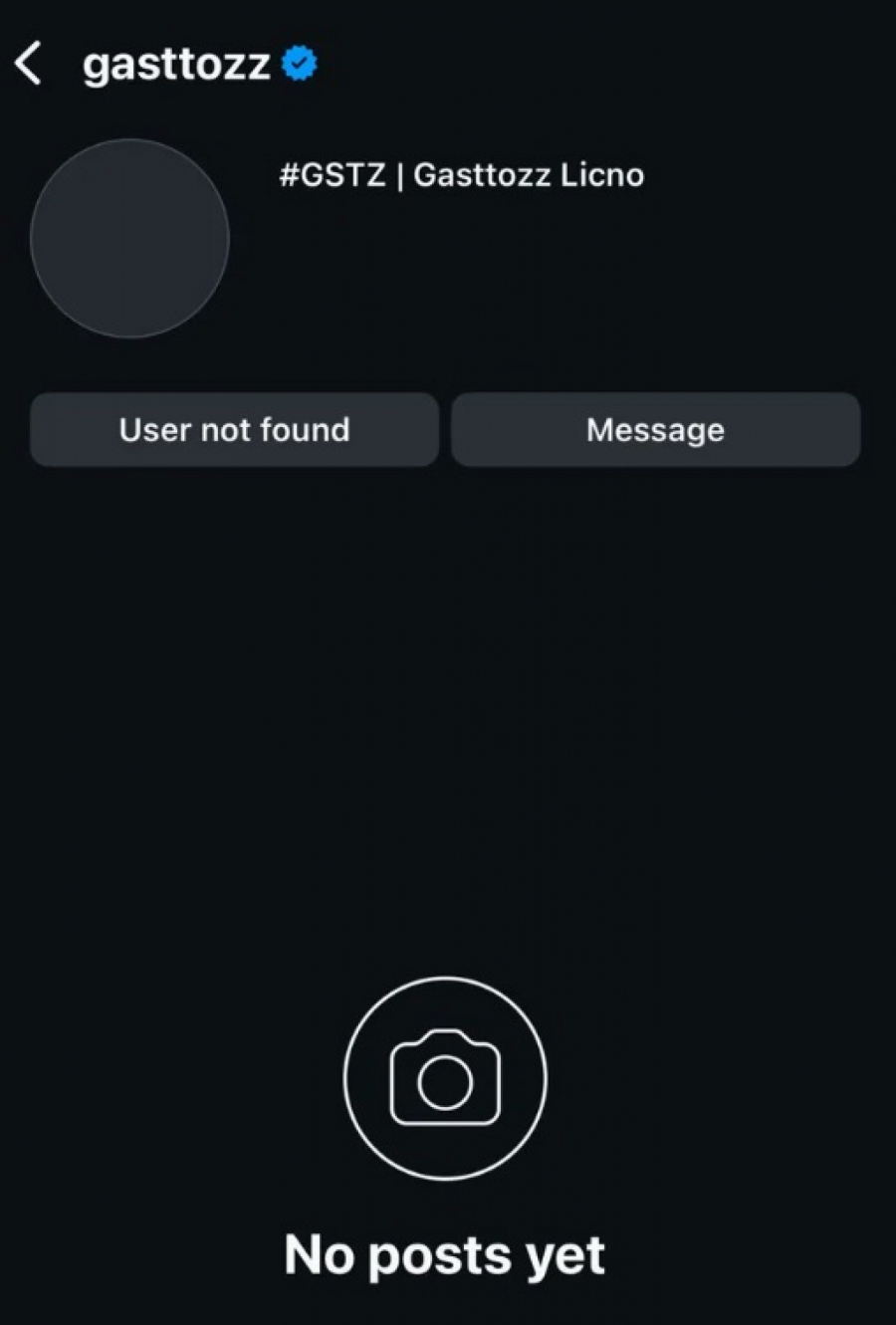Open the gasttozz profile picture
Image resolution: width=896 pixels, height=1325 pixels.
(129, 239)
